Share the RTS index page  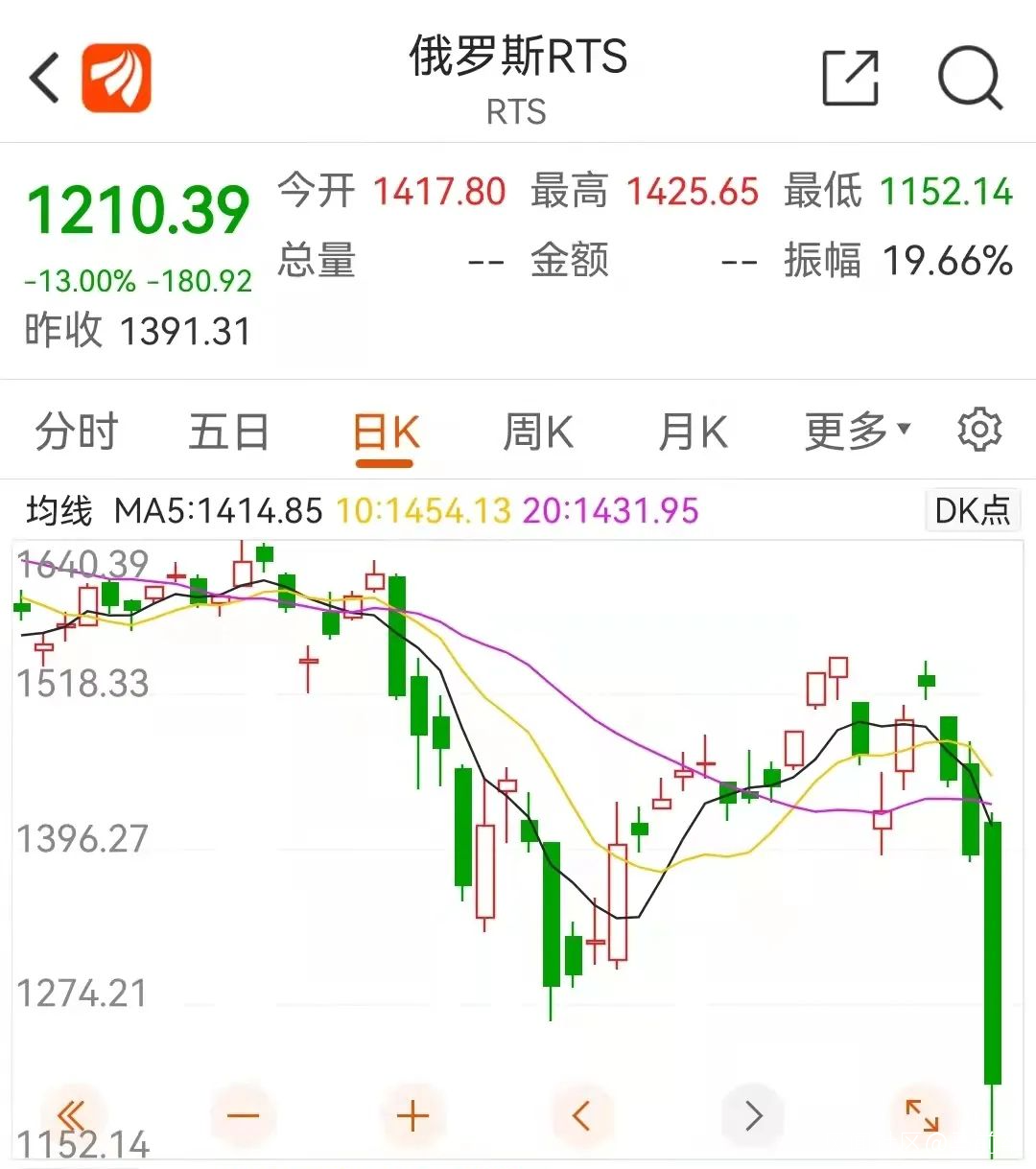851,78
